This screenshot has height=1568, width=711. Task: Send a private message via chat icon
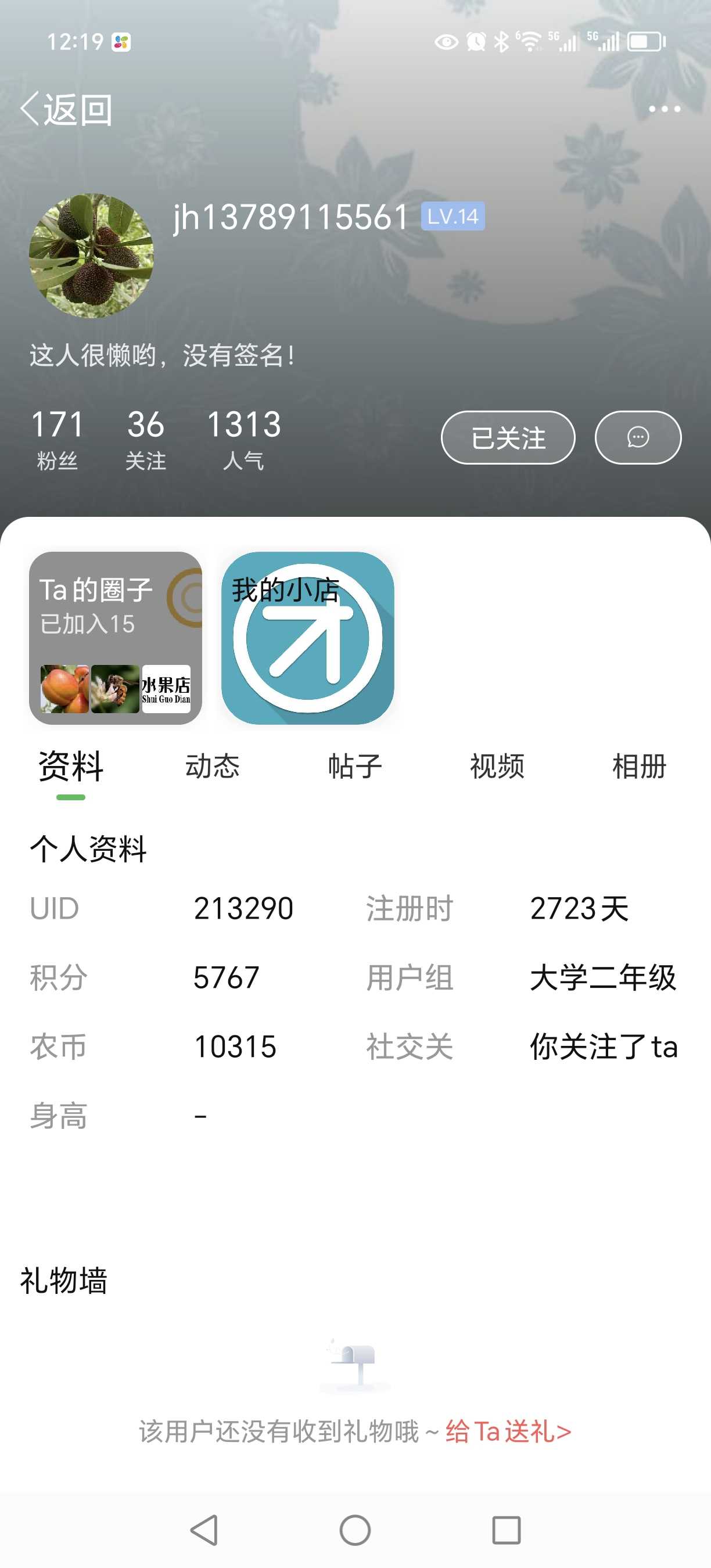[638, 438]
